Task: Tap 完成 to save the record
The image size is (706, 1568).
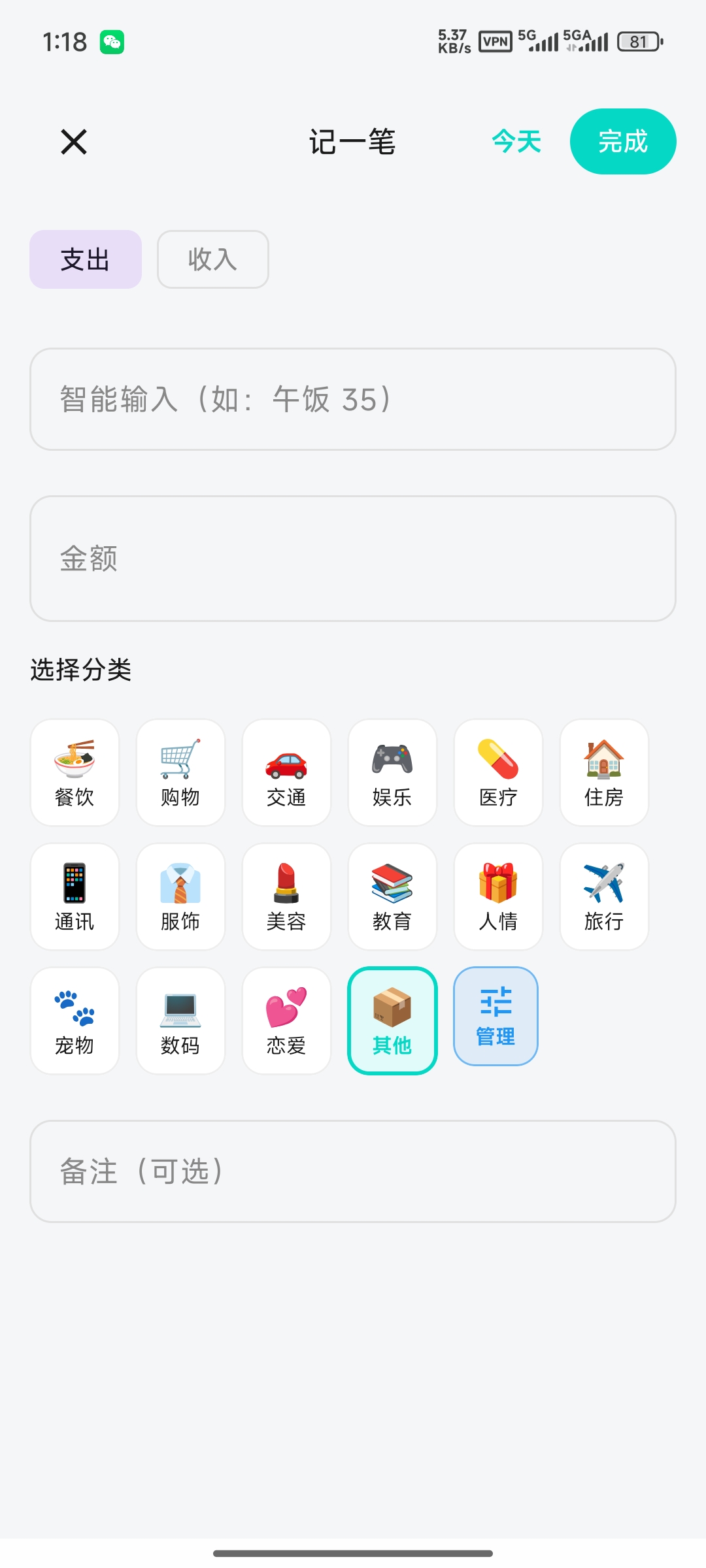Action: pyautogui.click(x=623, y=142)
